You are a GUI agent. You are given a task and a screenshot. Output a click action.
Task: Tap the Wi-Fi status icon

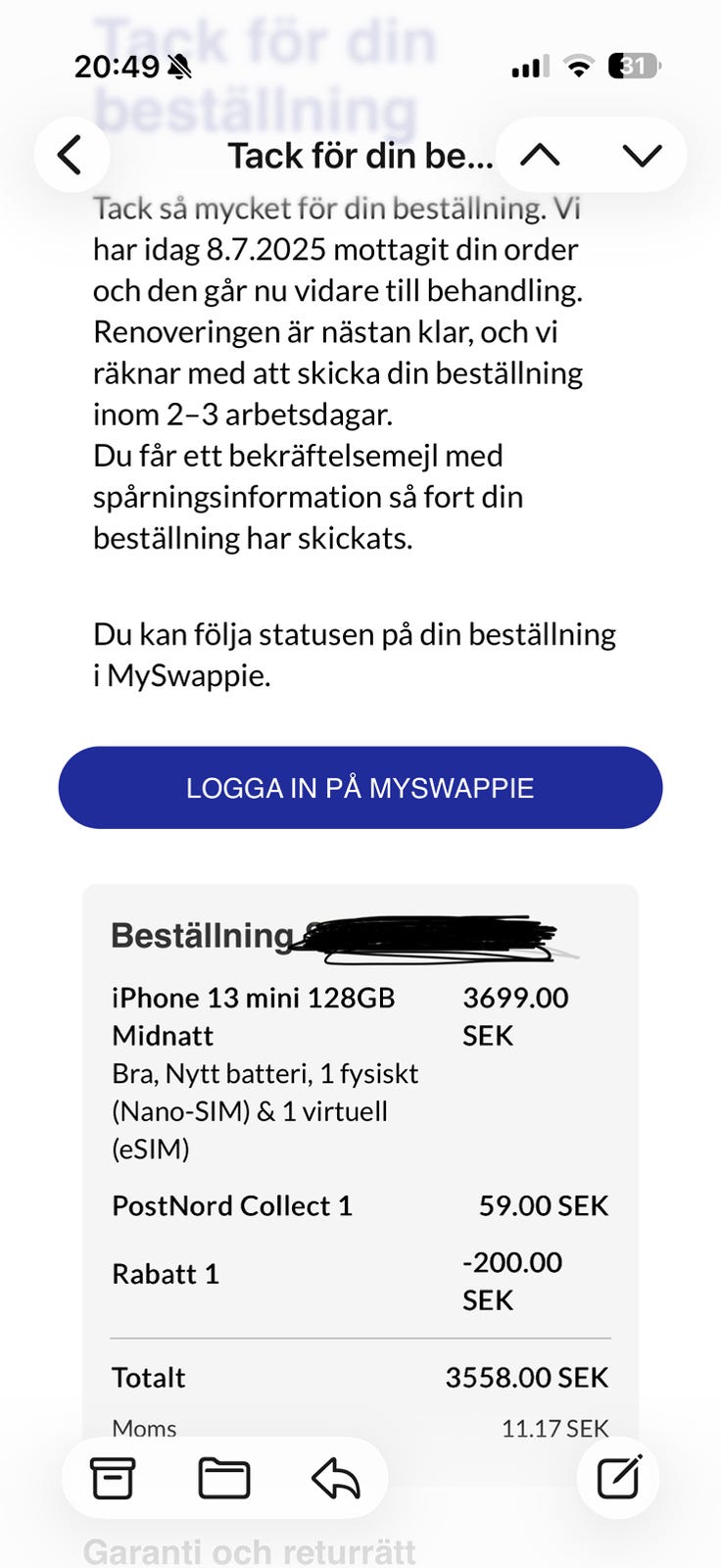pos(580,67)
